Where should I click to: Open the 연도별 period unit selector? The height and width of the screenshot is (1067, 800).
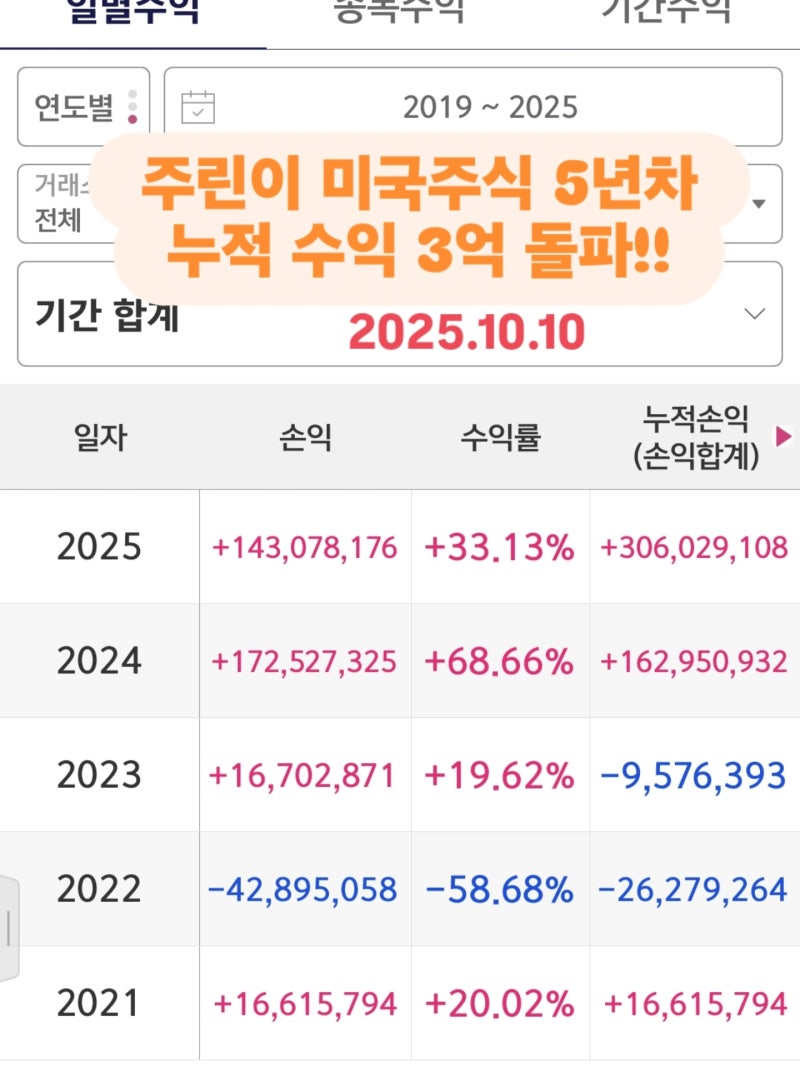84,107
